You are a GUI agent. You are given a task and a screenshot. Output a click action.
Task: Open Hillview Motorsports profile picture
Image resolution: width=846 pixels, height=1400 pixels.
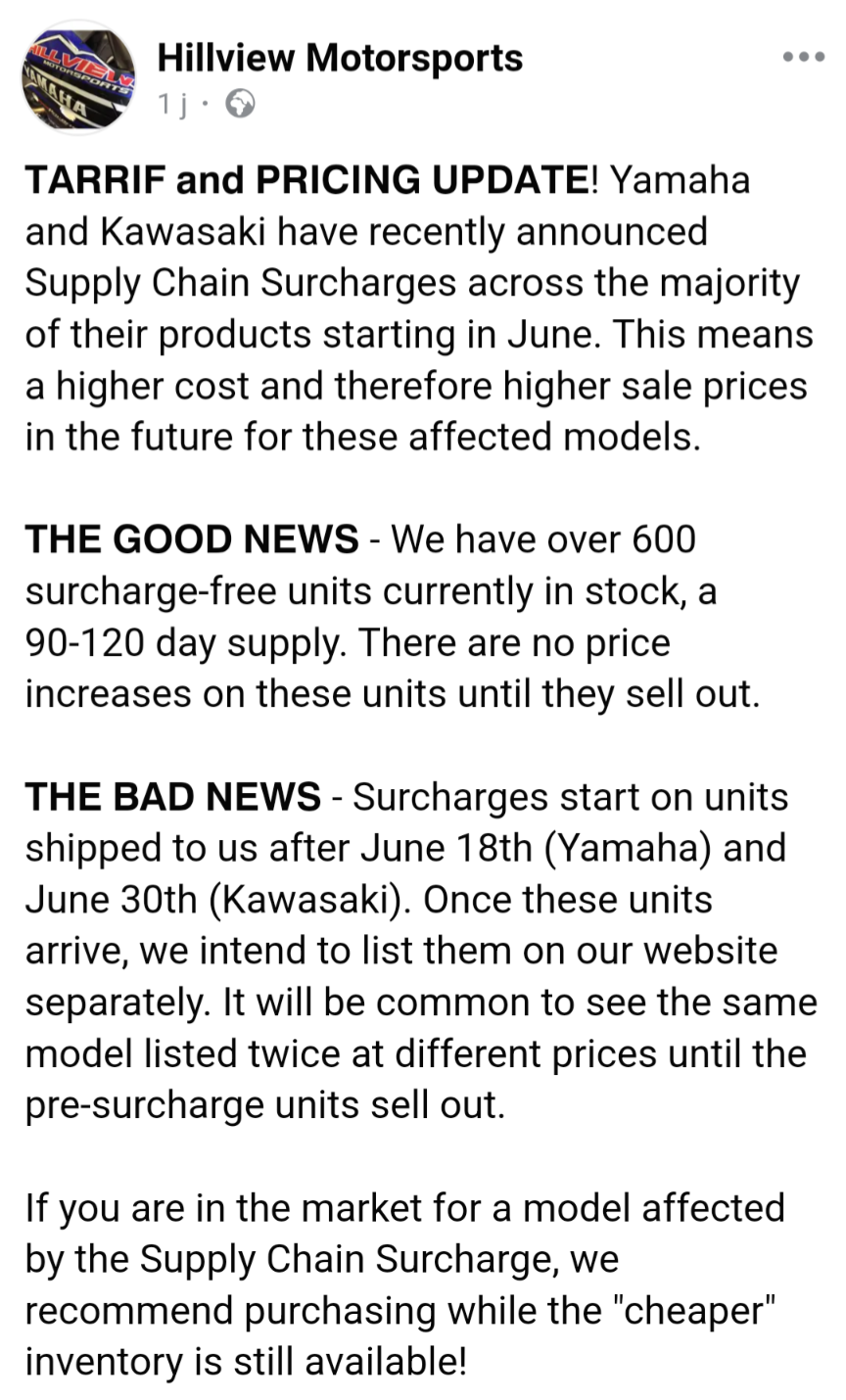pos(78,77)
